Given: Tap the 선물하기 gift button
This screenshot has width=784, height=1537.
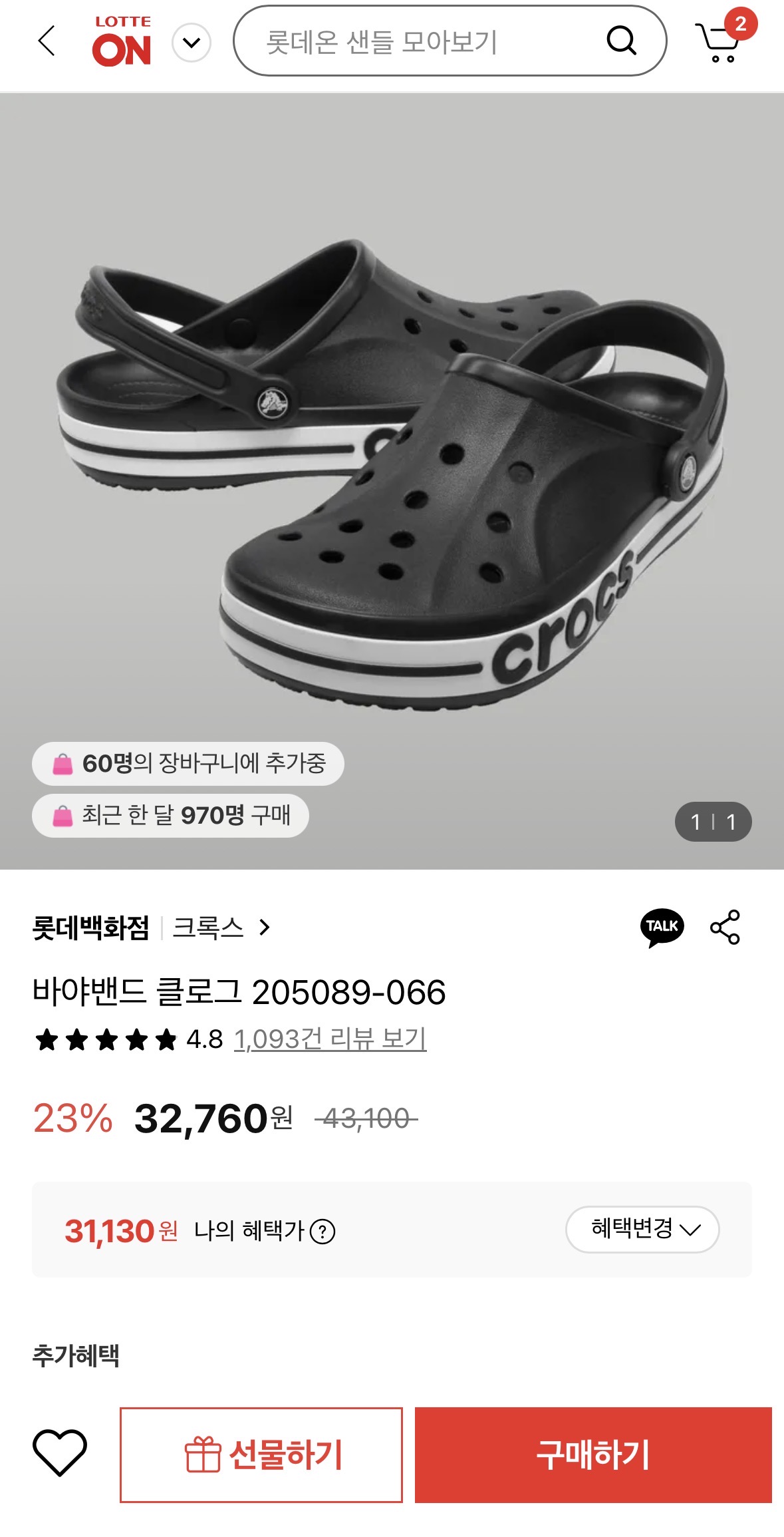Looking at the screenshot, I should coord(261,1454).
